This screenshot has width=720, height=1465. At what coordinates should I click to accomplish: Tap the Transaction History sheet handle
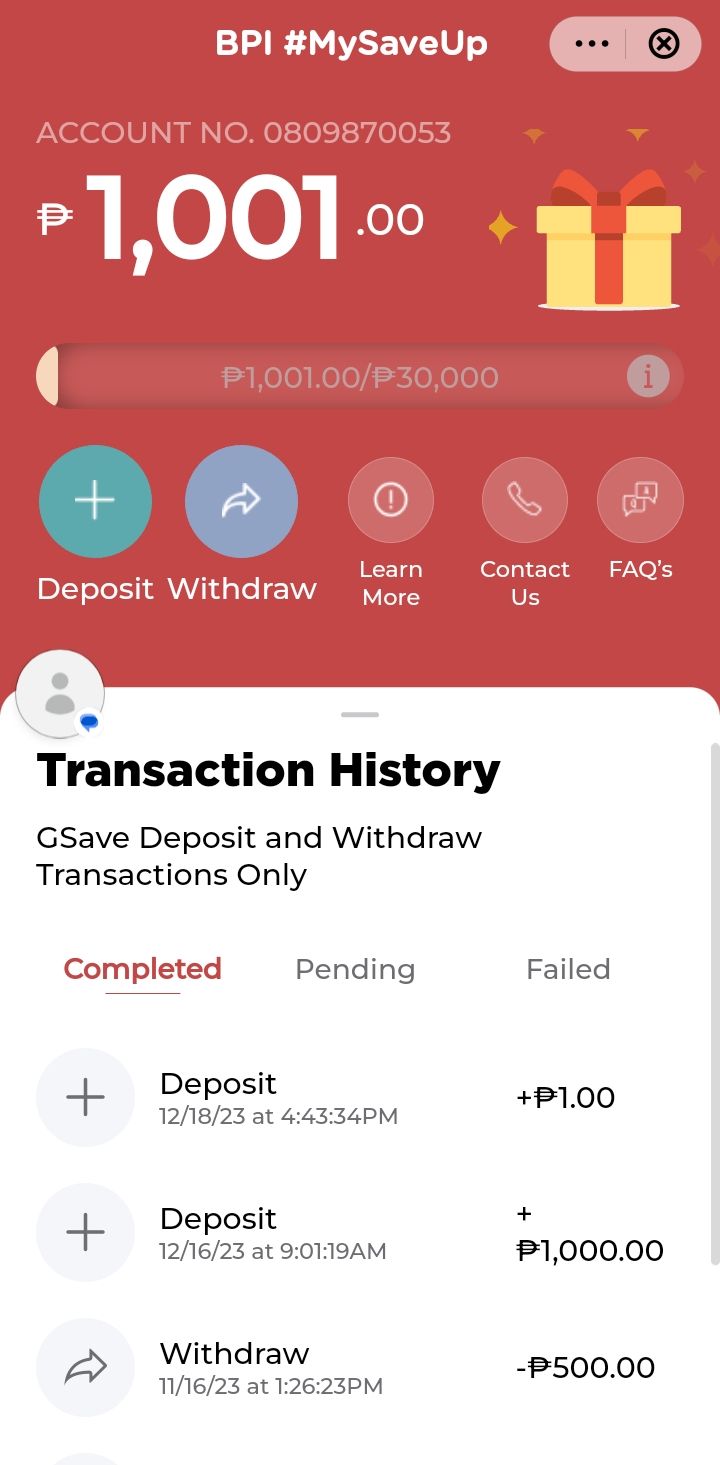point(360,714)
